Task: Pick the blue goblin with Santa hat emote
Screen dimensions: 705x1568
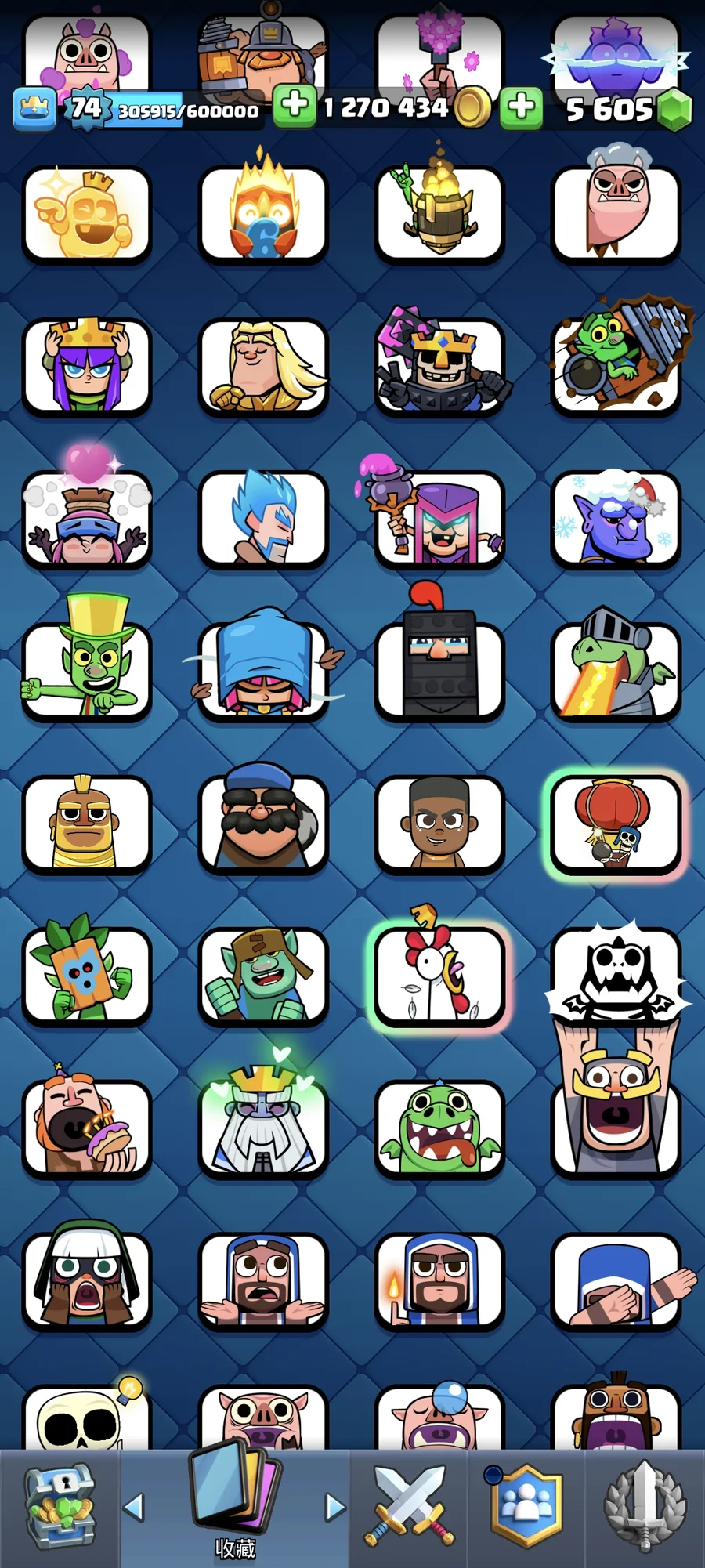Action: (616, 519)
